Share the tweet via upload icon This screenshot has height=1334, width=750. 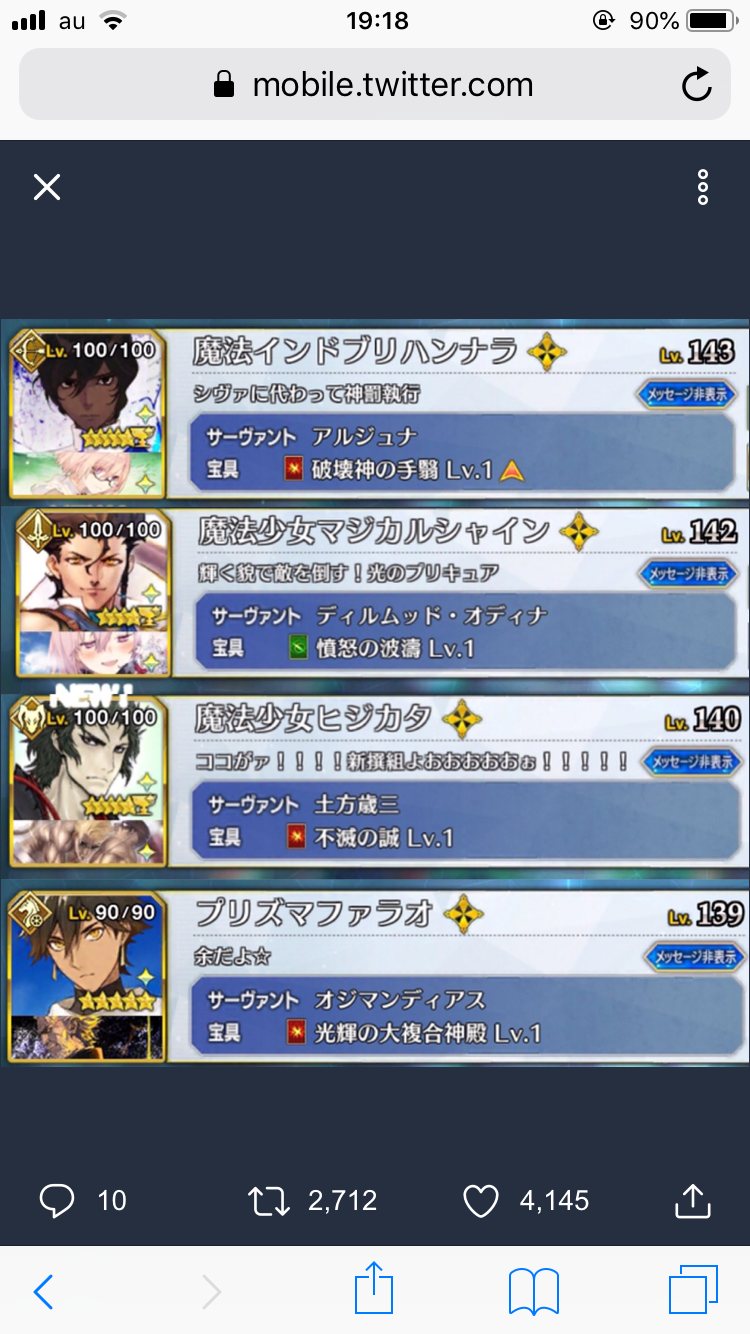click(x=692, y=1200)
